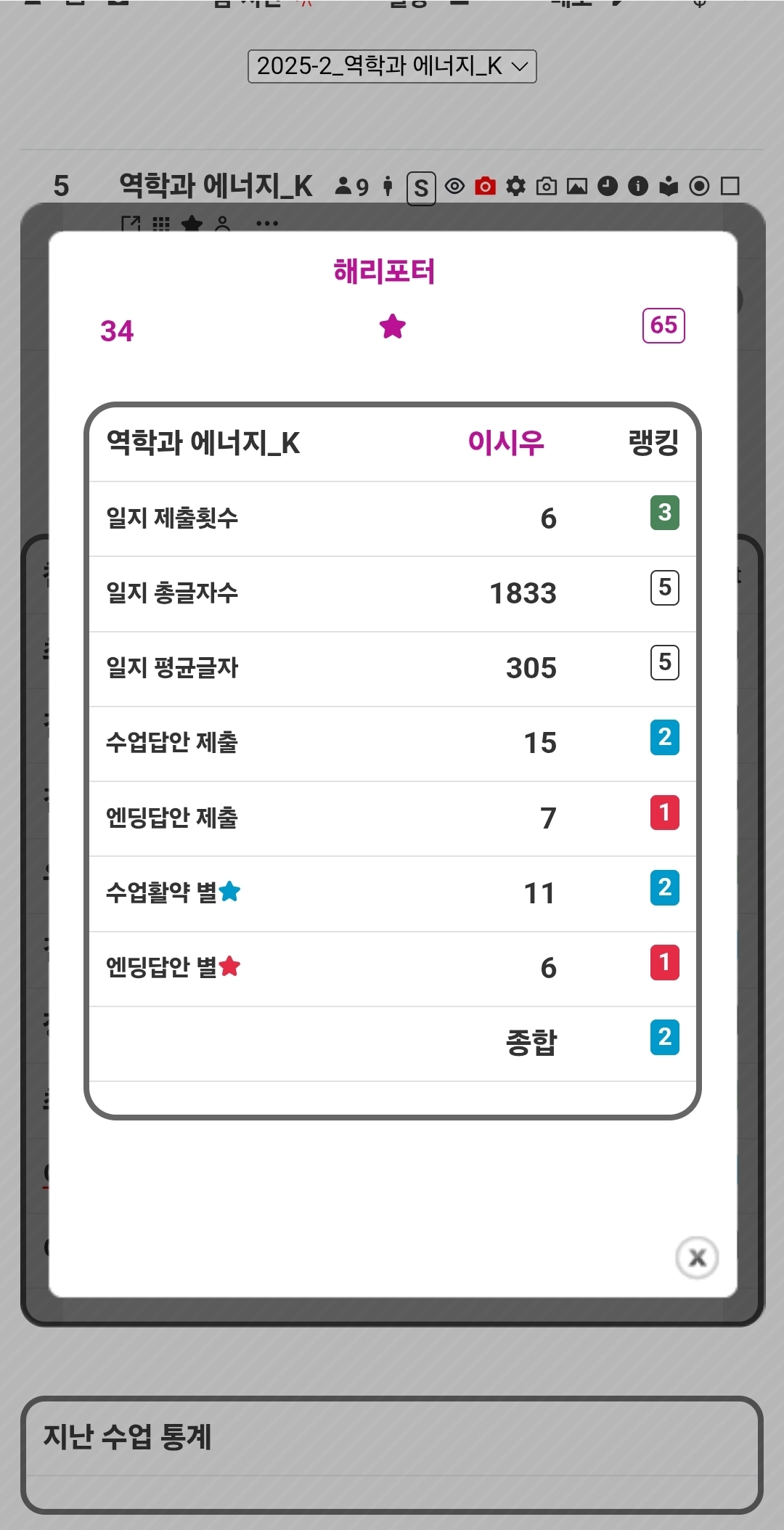
Task: Open the image gallery icon
Action: (x=577, y=187)
